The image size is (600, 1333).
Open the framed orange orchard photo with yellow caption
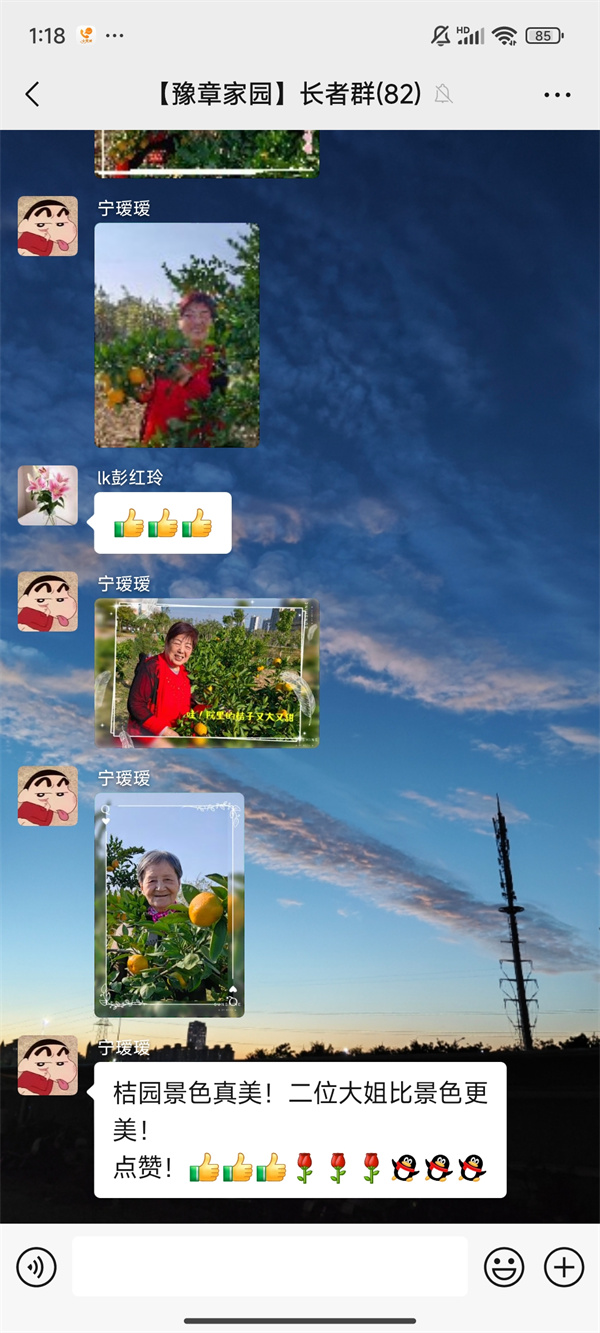(207, 673)
